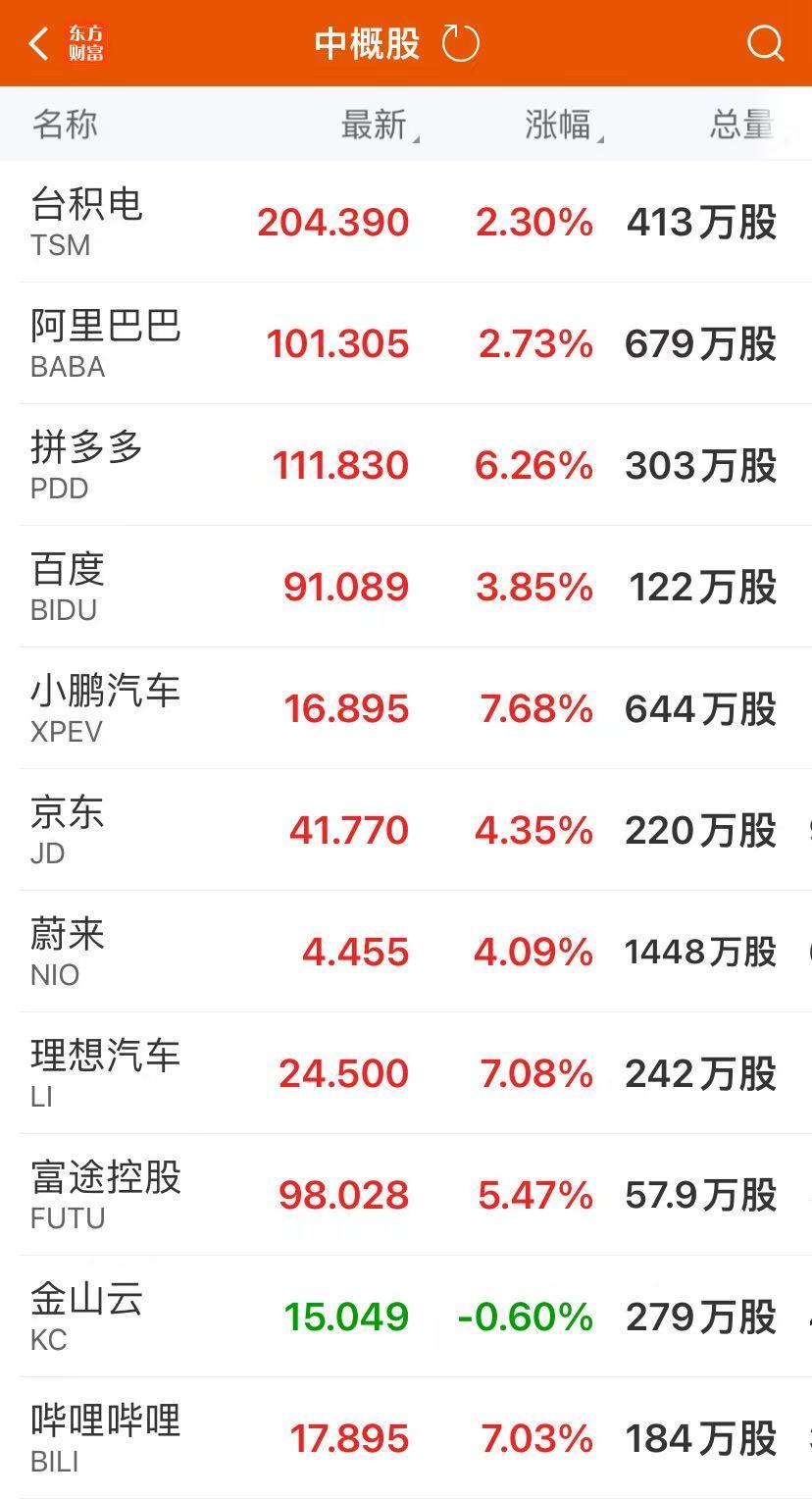Open 阿里巴巴 BABA stock details
812x1499 pixels.
tap(406, 343)
